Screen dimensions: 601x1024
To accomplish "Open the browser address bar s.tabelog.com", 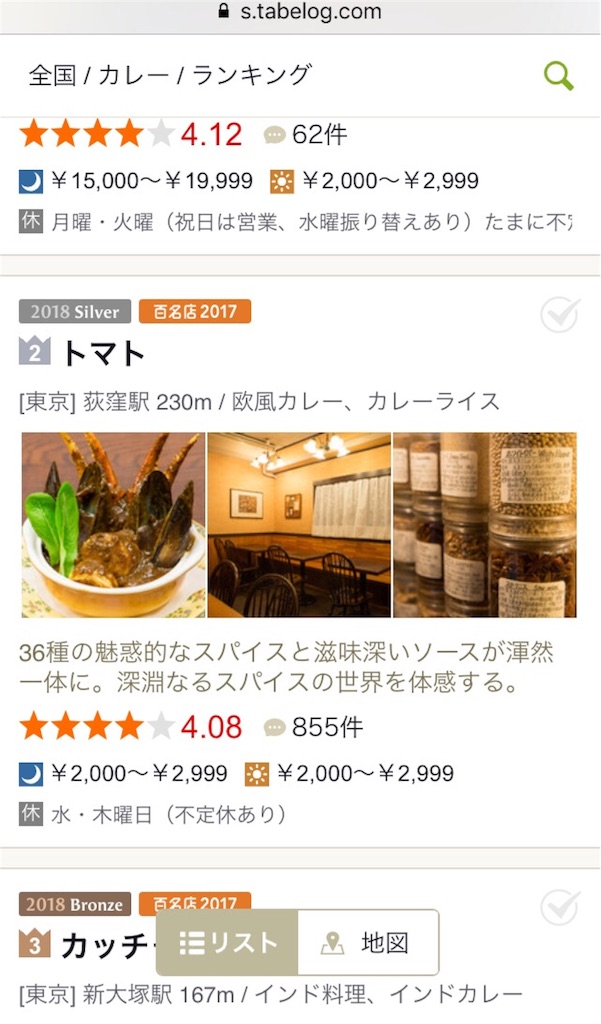I will click(300, 12).
